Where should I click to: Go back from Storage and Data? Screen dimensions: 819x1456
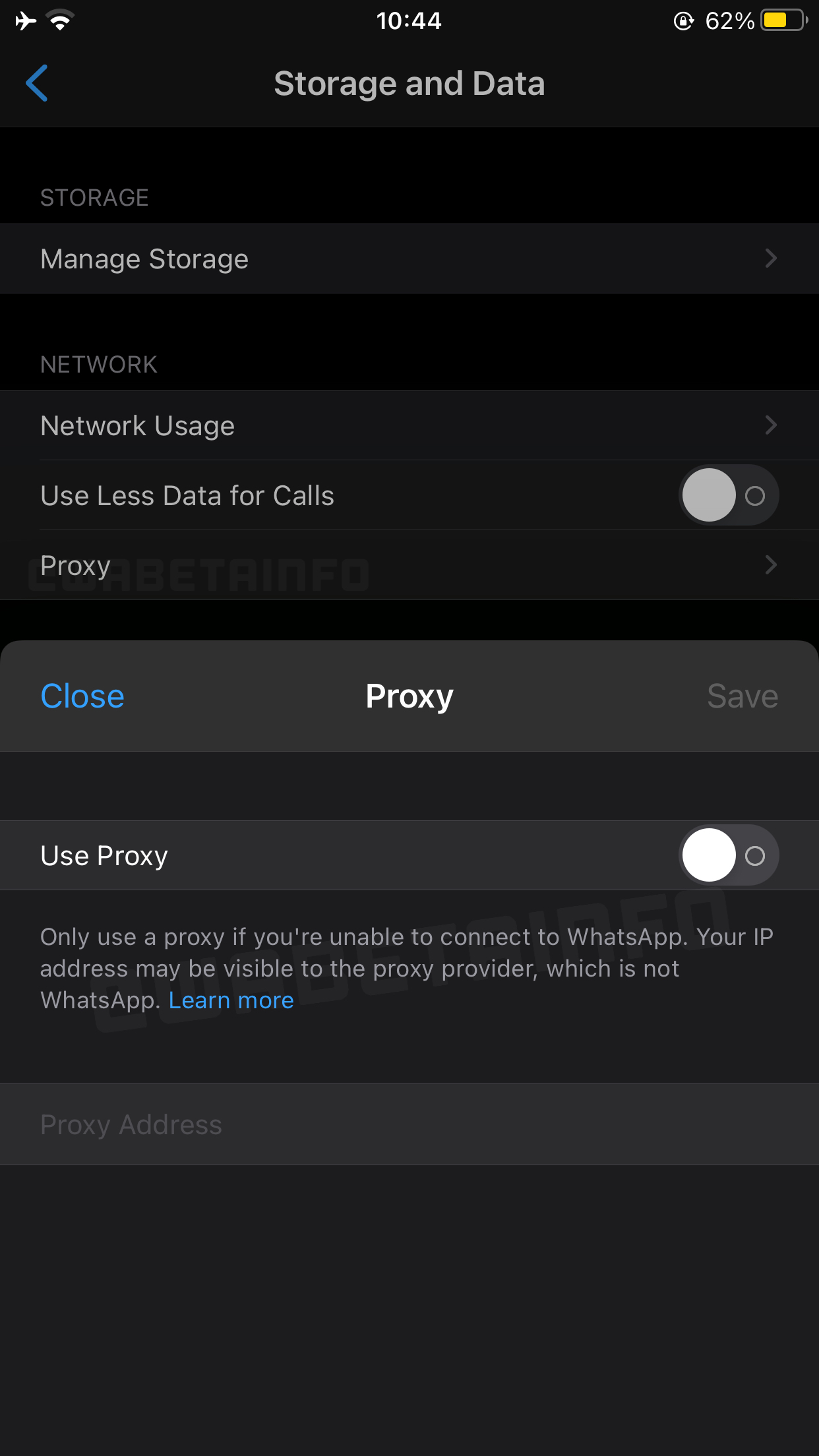coord(37,83)
